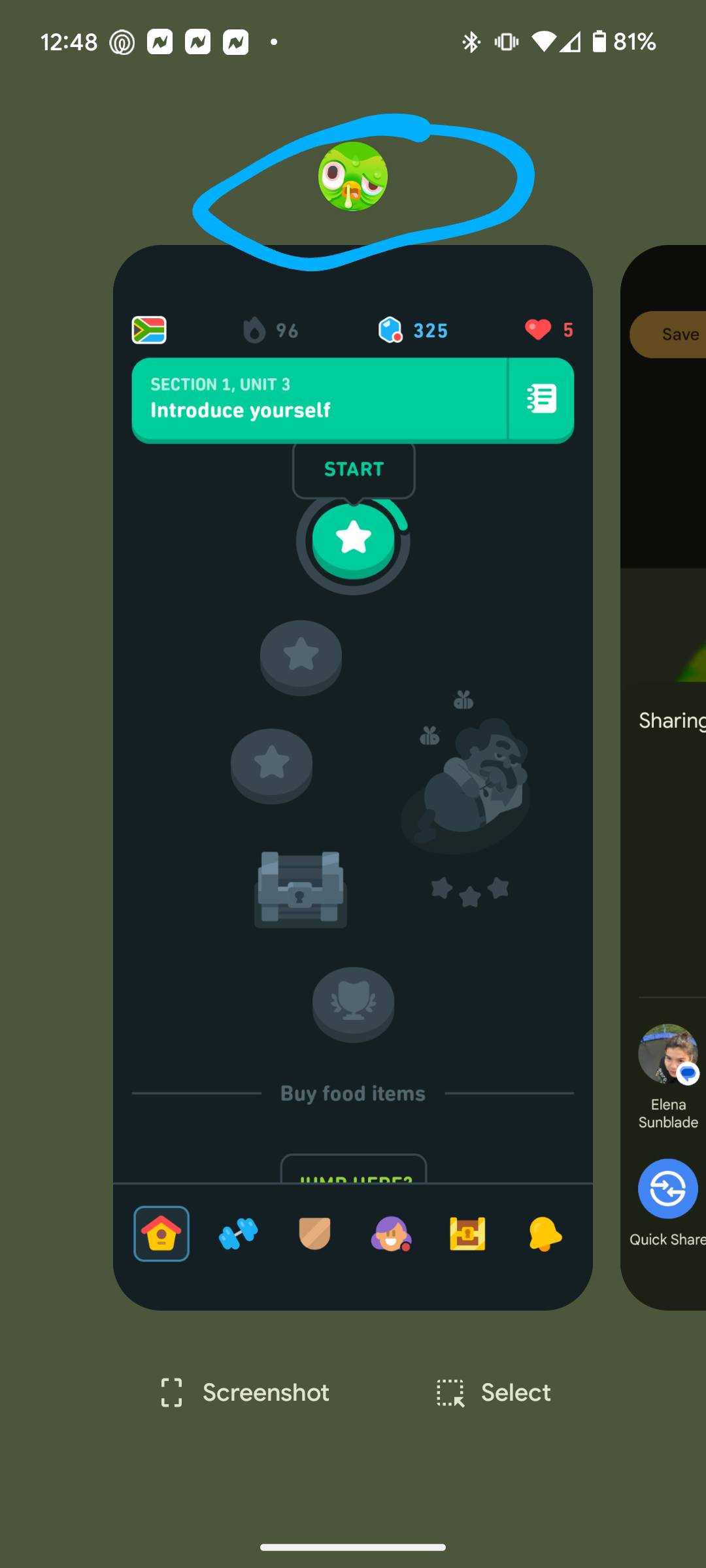The height and width of the screenshot is (1568, 706).
Task: Switch to the sharing app card on the right
Action: coord(664,777)
